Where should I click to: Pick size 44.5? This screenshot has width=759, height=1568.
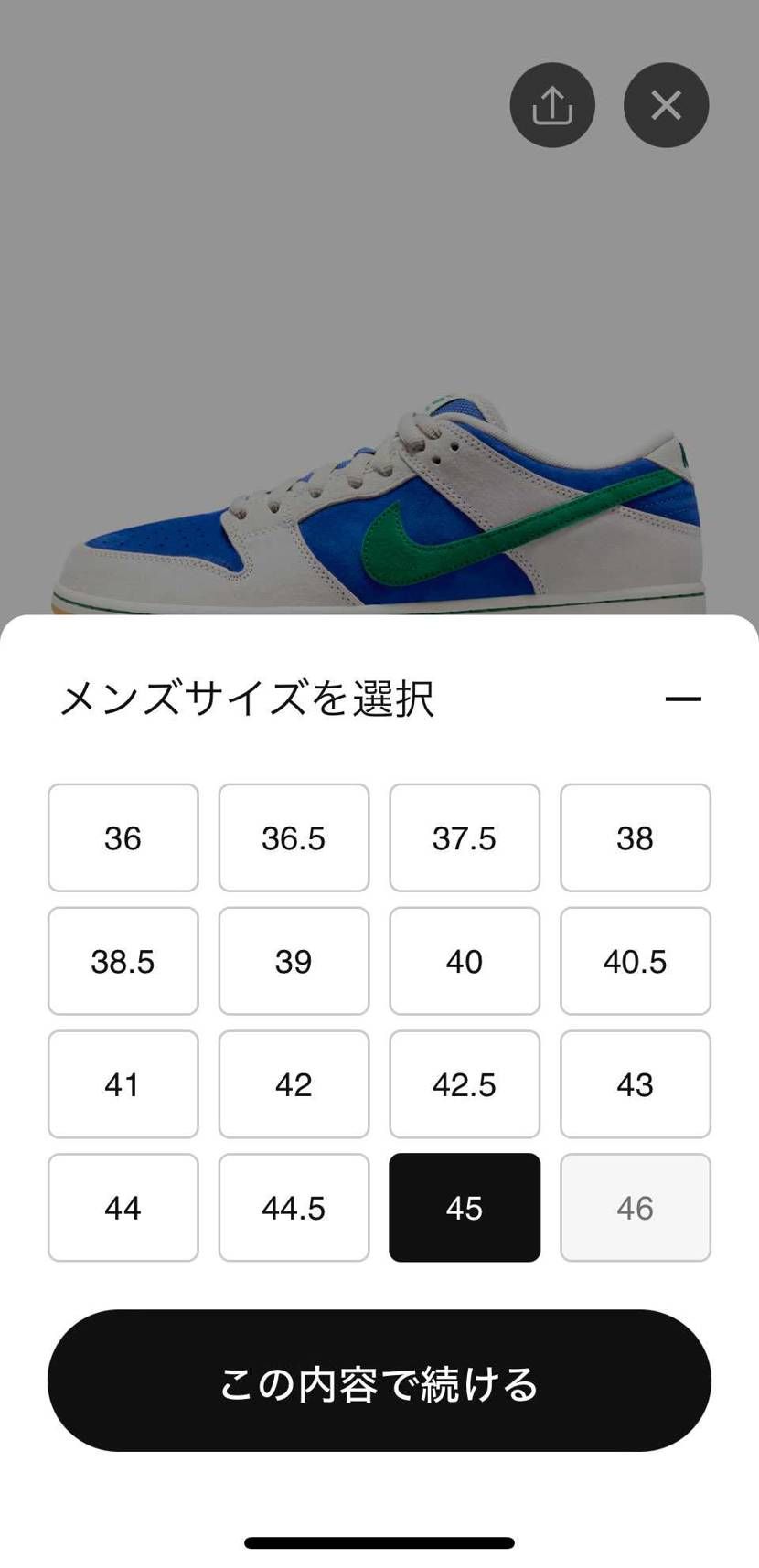tap(294, 1208)
